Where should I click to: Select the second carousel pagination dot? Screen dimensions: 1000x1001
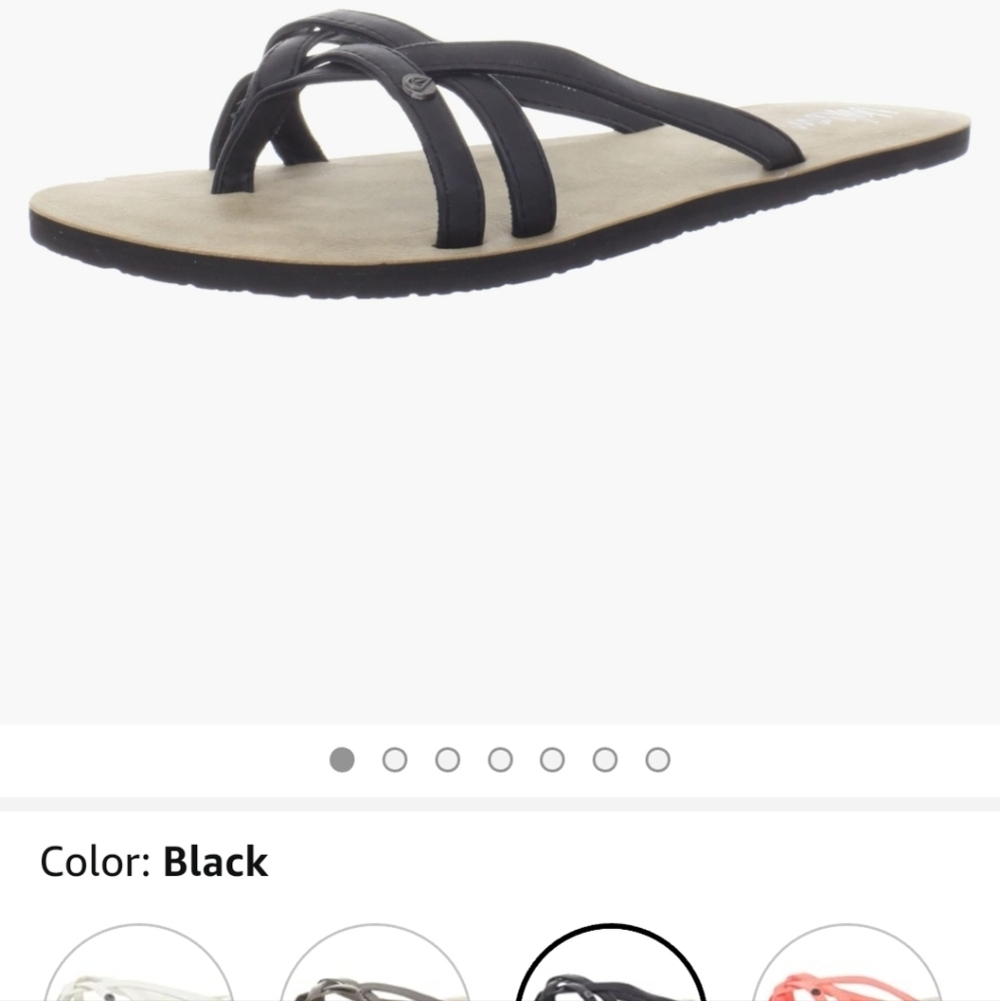pos(395,760)
